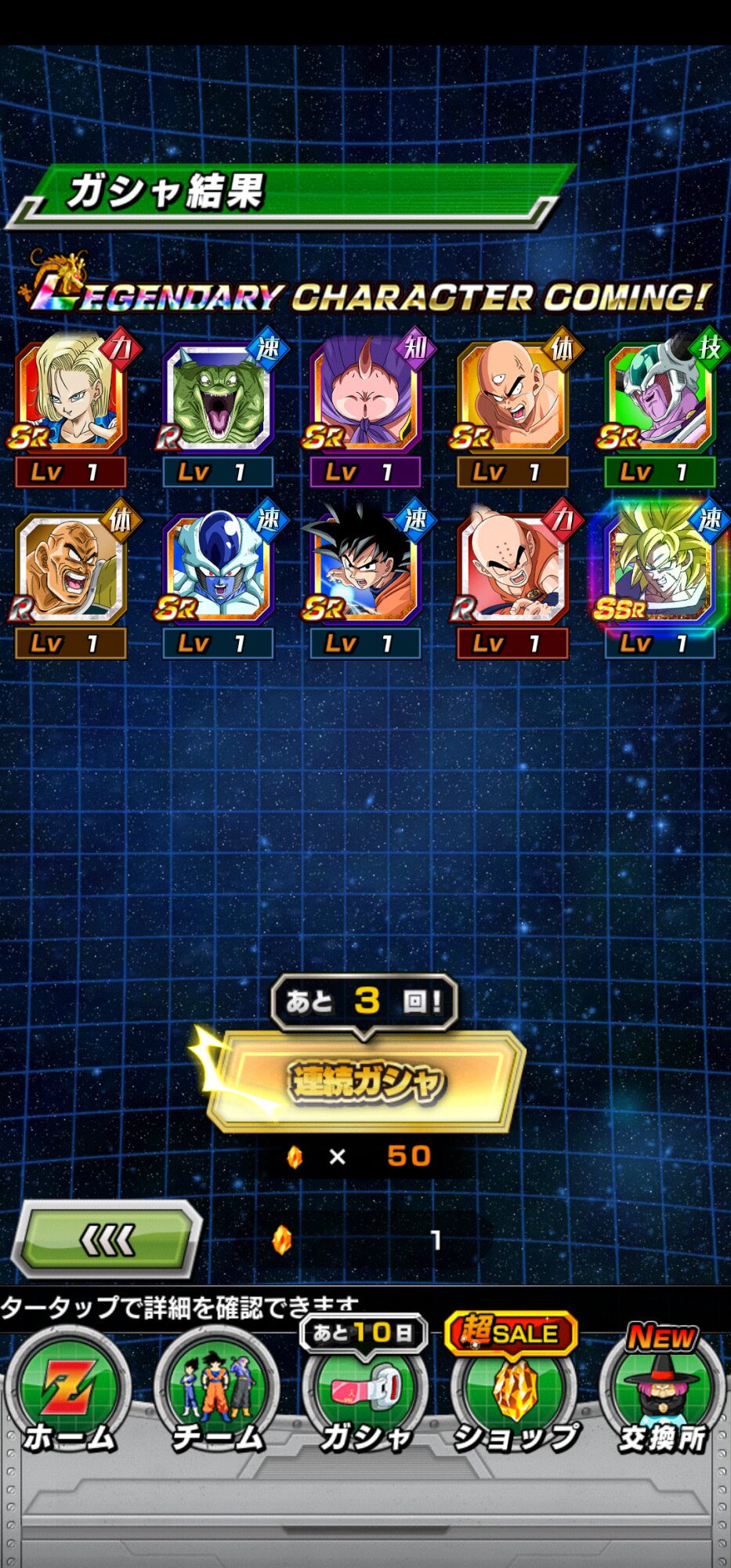
Task: Open the R green dragon character card
Action: click(218, 408)
